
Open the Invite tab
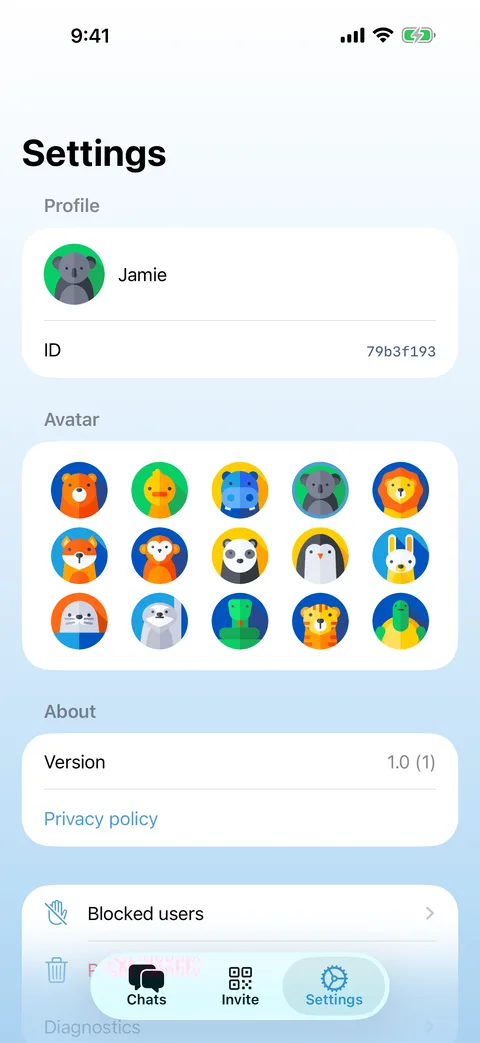point(240,986)
